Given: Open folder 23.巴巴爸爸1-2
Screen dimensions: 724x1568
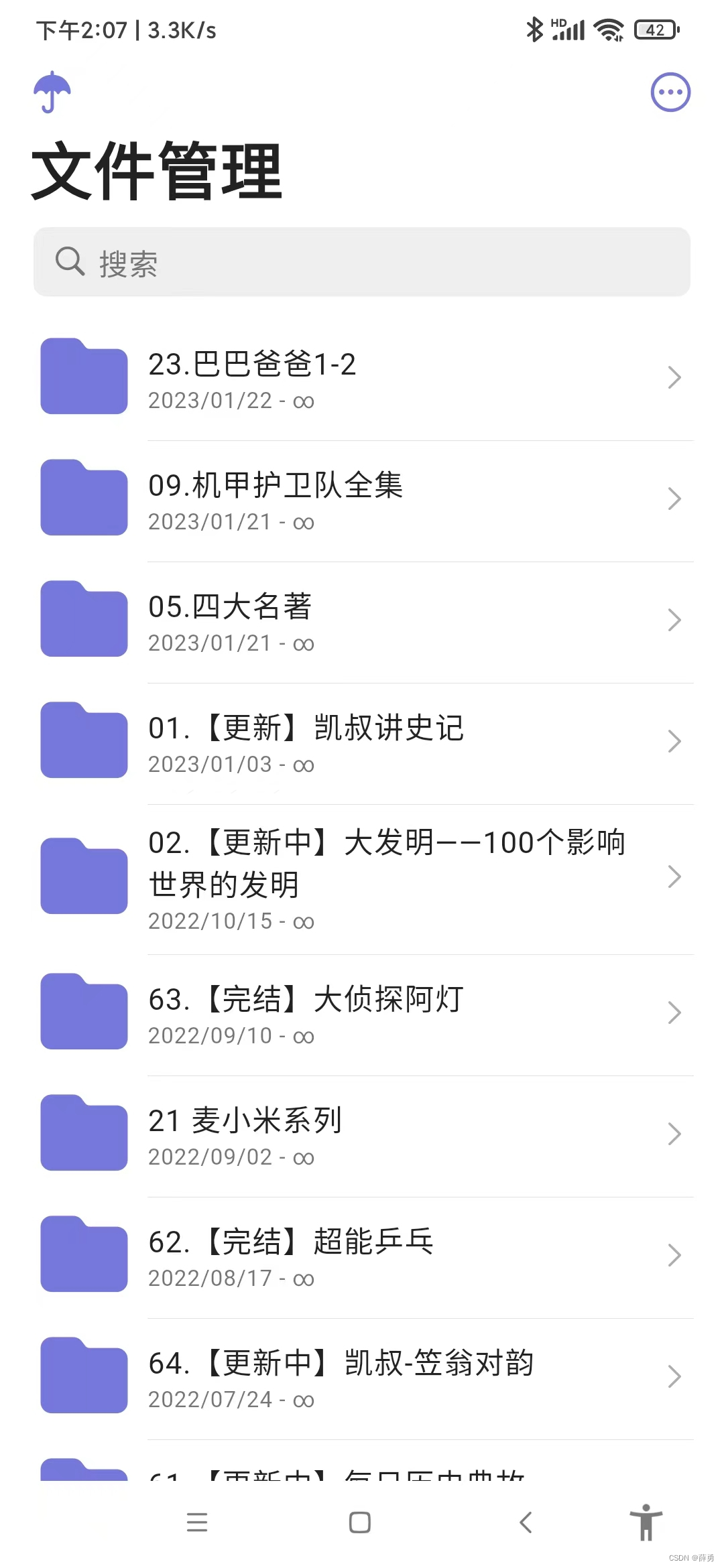Looking at the screenshot, I should [x=362, y=379].
